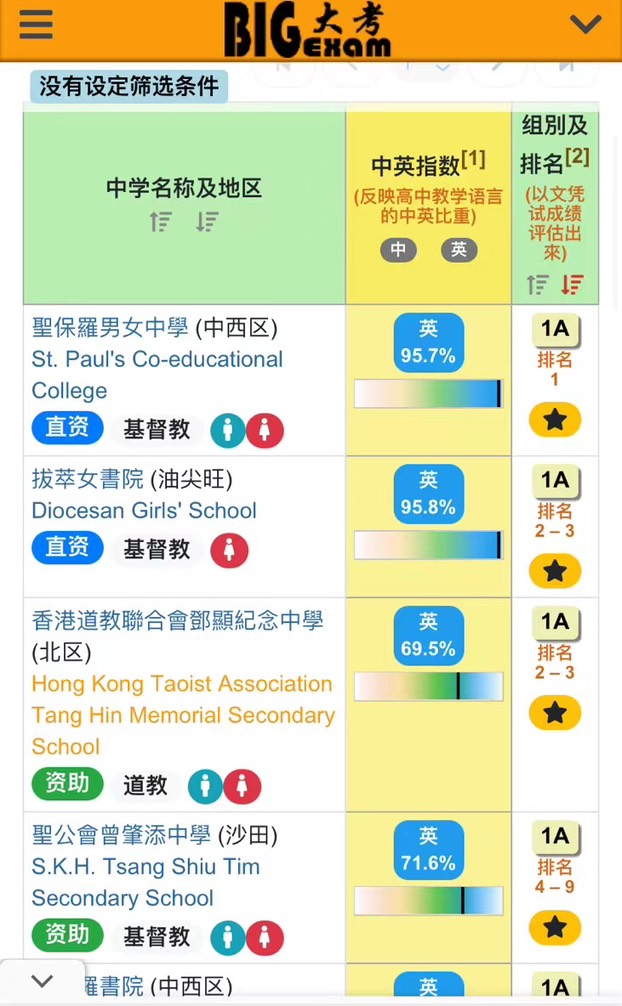Tap star badge for St. Paul's Co-educational ranking
The image size is (622, 1006).
coord(555,420)
